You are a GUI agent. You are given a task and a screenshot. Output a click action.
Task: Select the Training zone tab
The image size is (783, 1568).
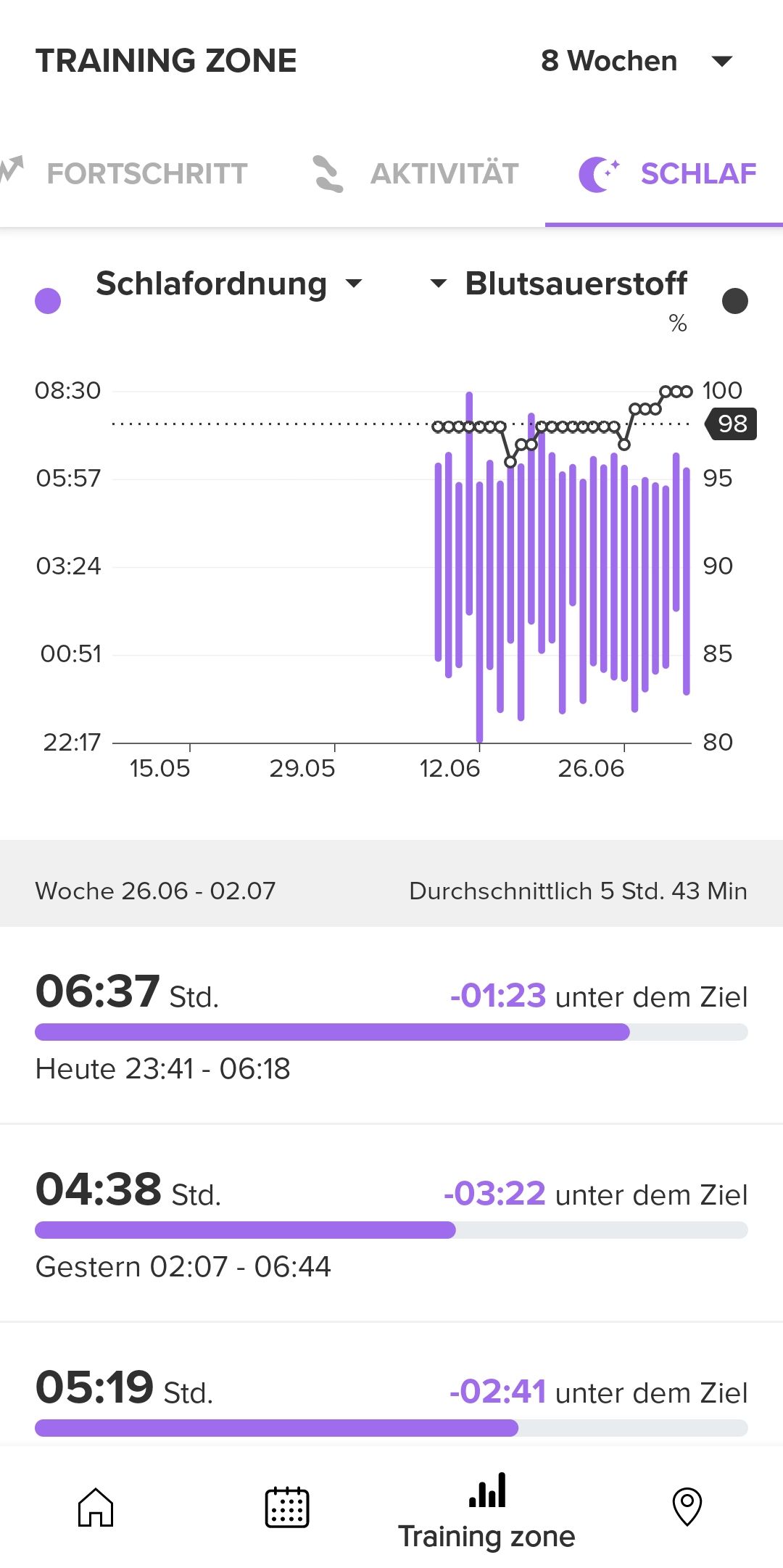click(486, 1512)
